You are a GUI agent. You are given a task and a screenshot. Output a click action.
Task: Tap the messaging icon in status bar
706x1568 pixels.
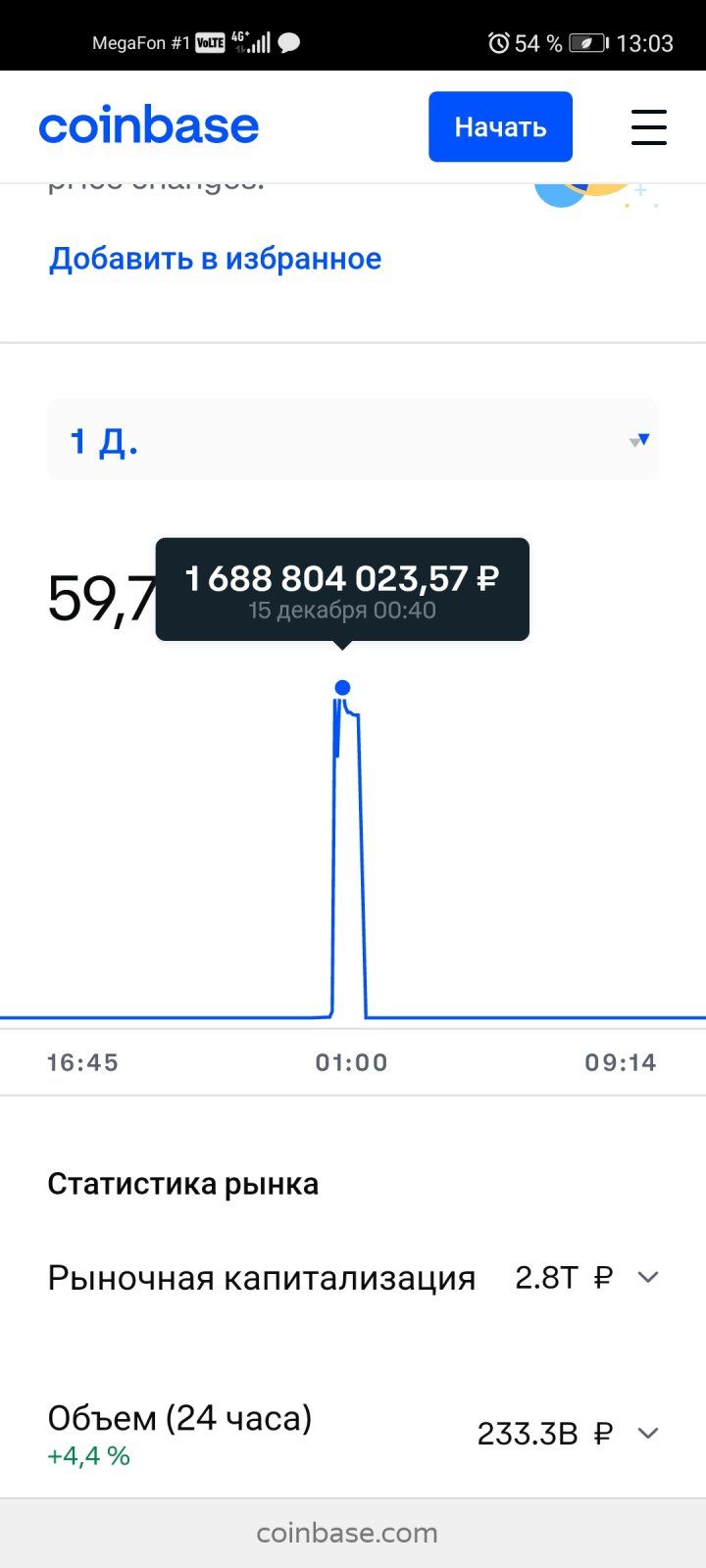[287, 42]
